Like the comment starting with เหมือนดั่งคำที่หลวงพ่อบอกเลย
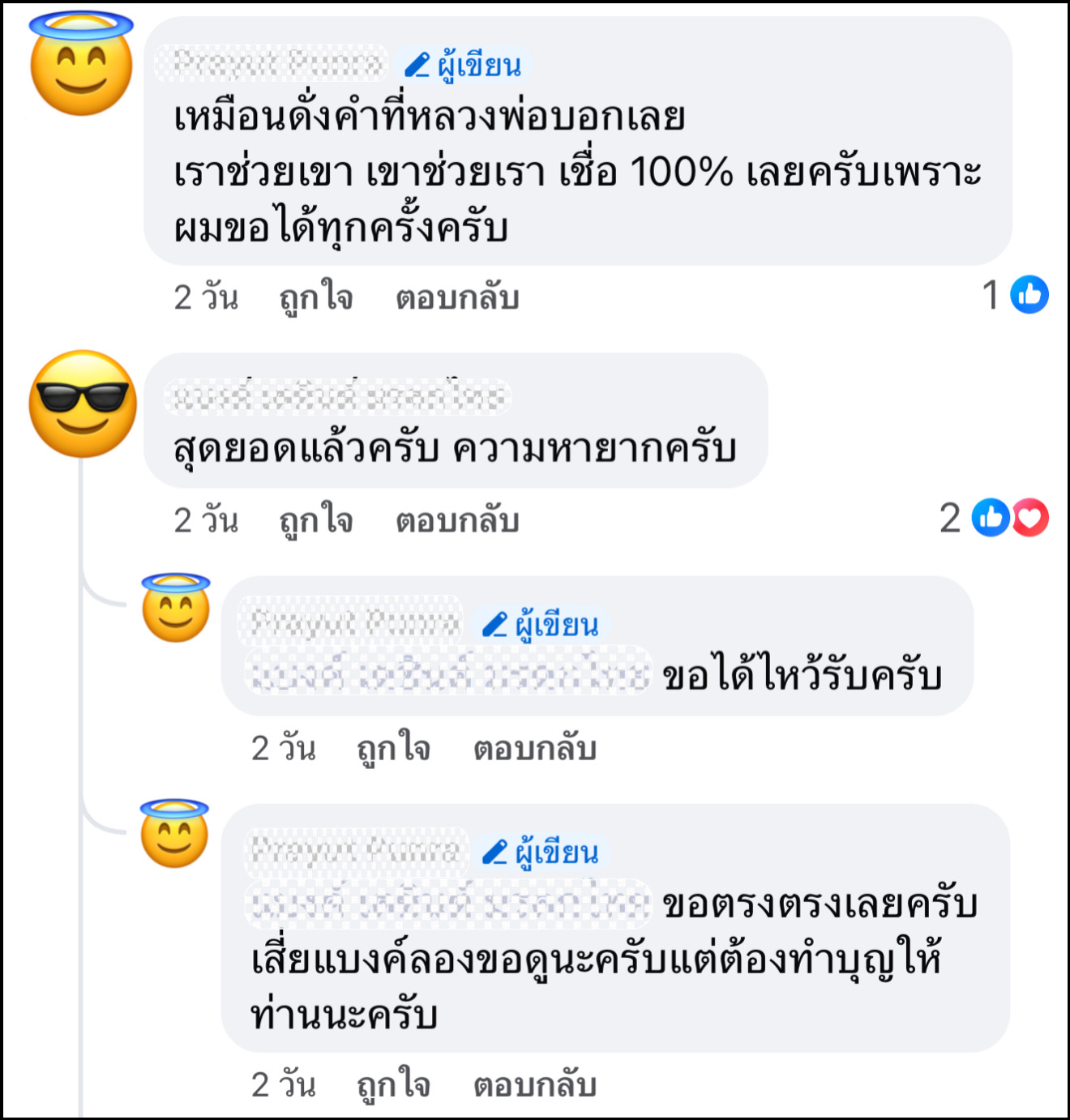The width and height of the screenshot is (1070, 1120). pos(315,297)
